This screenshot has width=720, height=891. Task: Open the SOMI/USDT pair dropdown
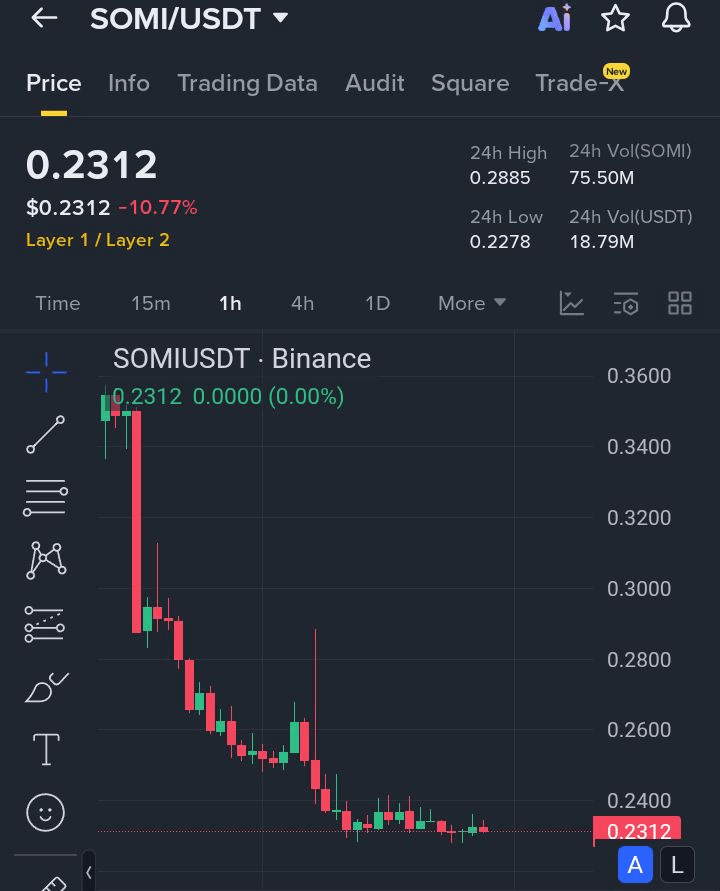pos(280,18)
